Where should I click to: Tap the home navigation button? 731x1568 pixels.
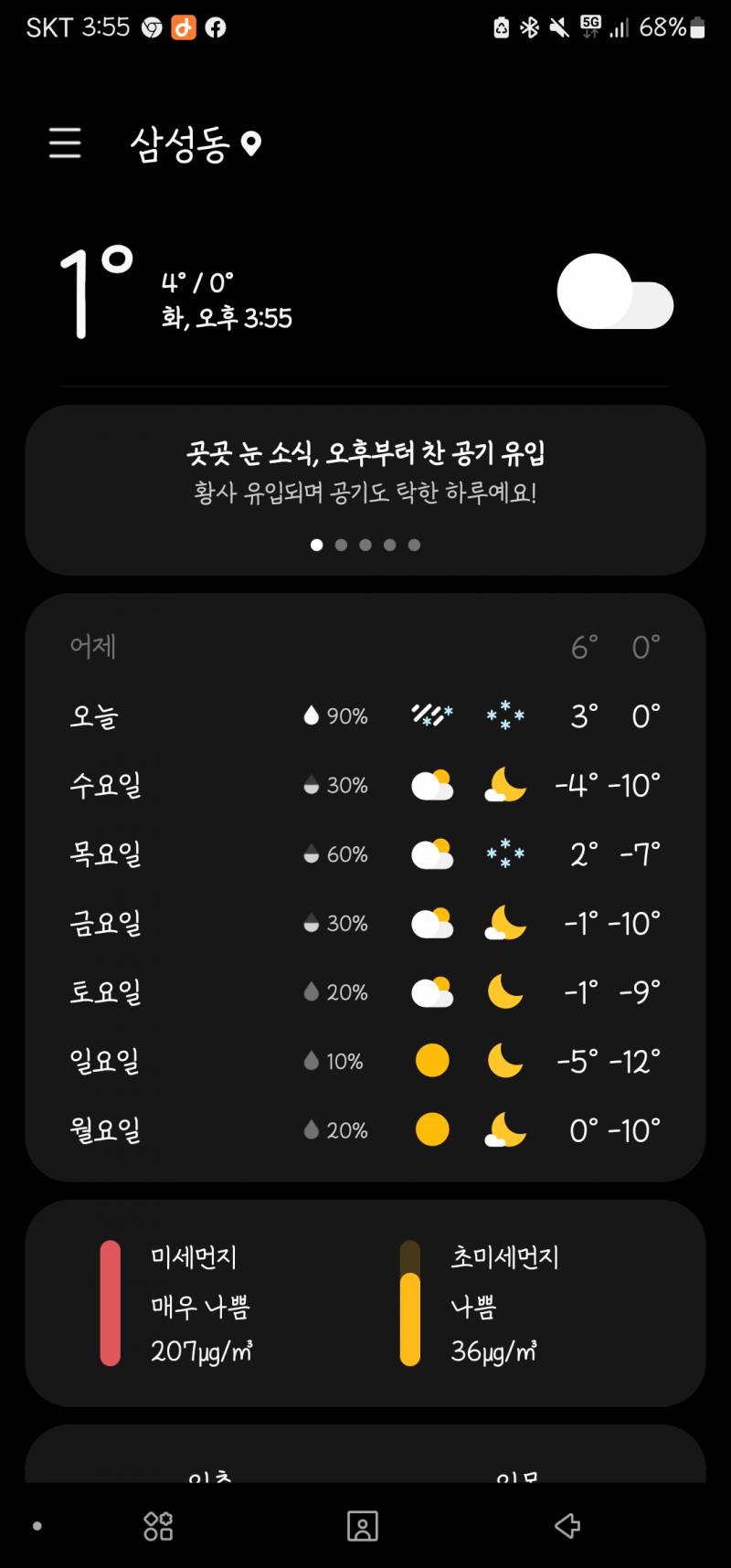coord(363,1525)
